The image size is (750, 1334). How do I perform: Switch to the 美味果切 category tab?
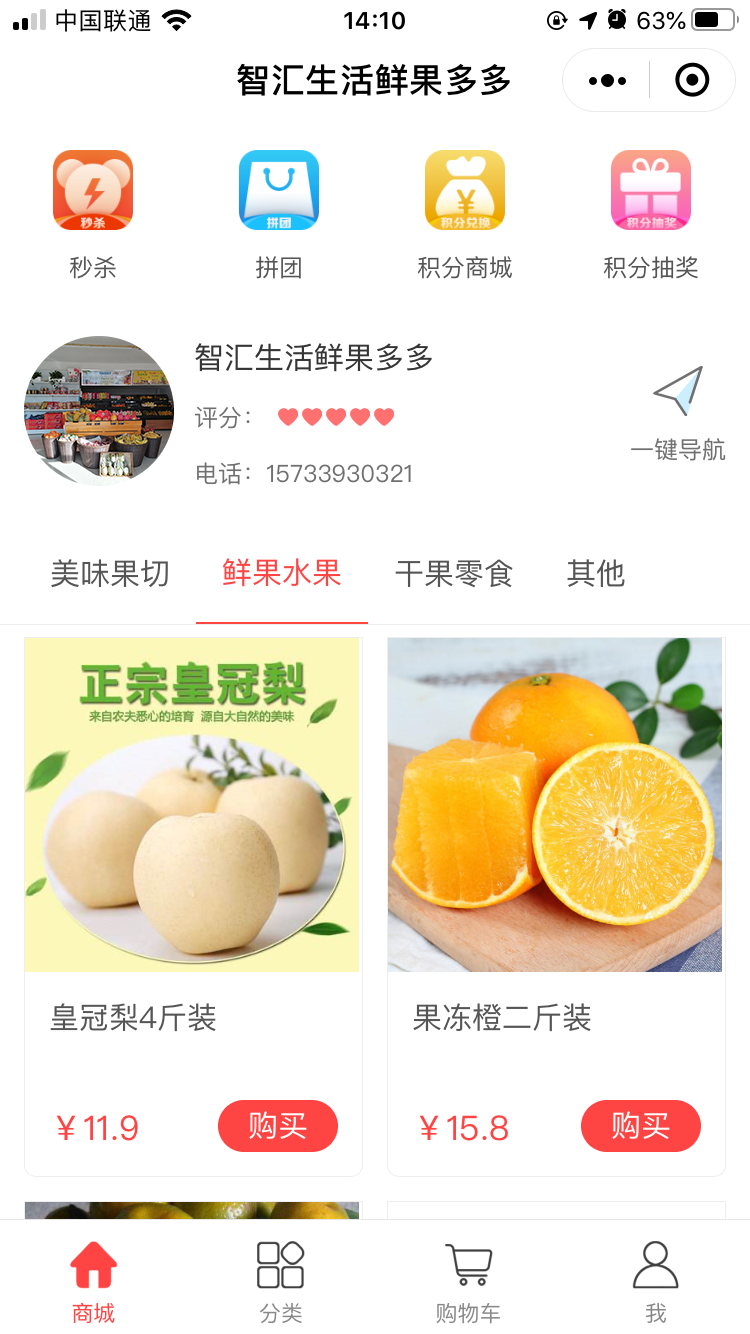pos(110,574)
